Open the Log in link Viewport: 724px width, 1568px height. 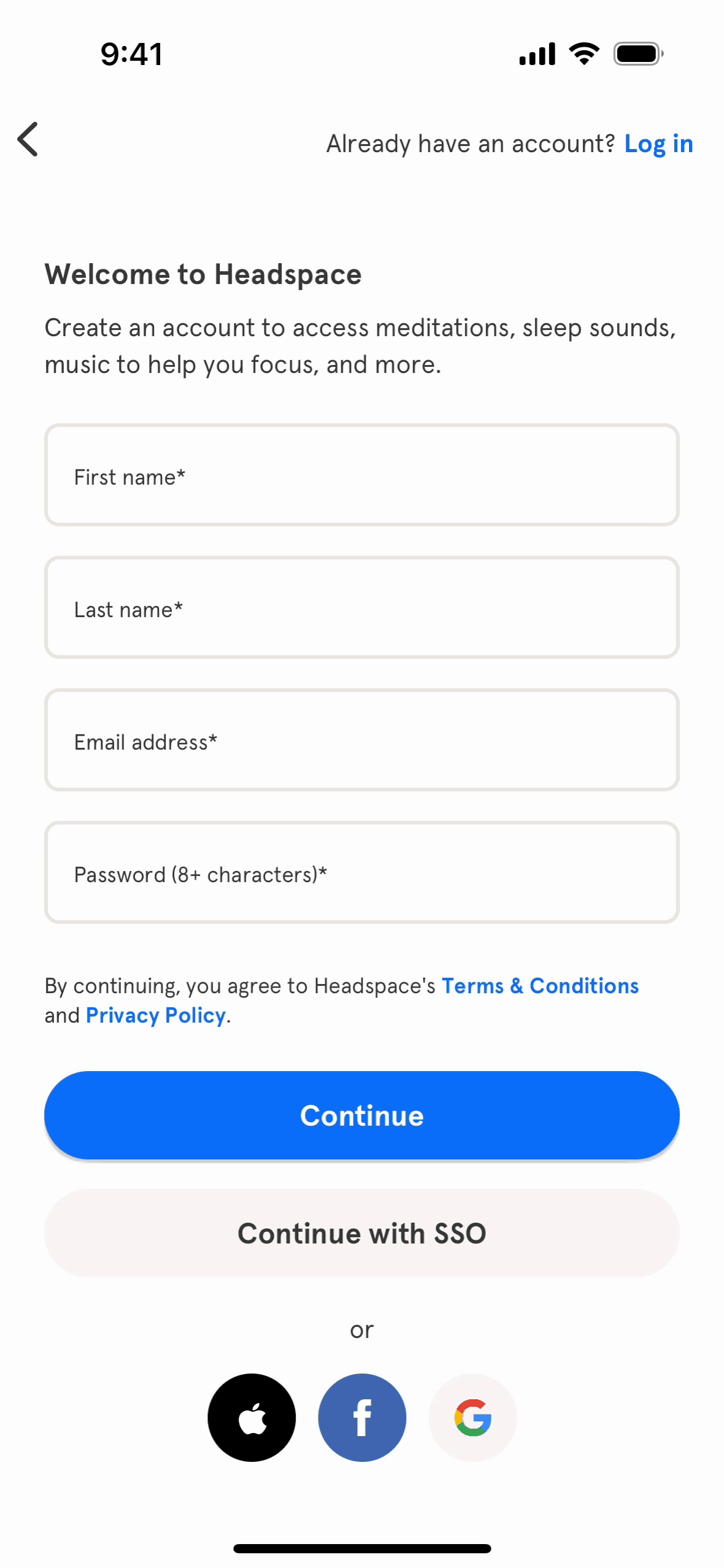click(658, 144)
